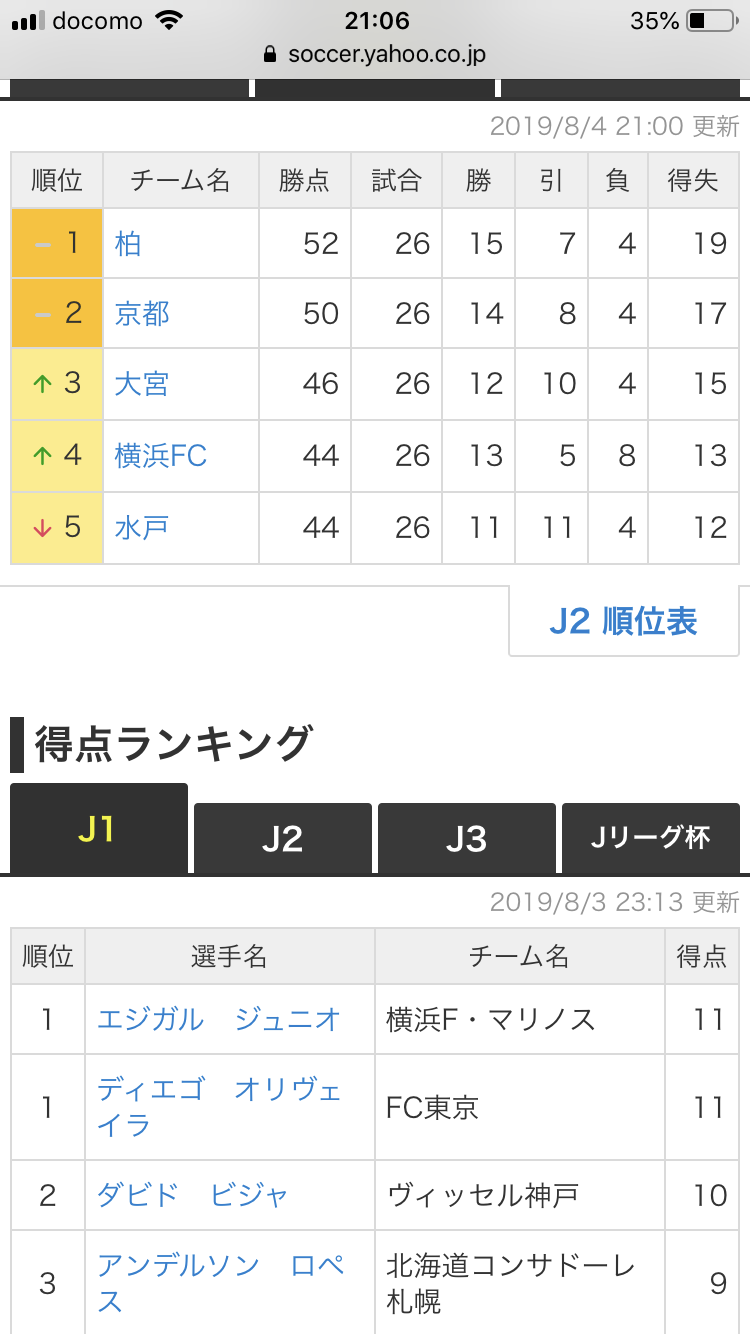Select the J1 scoring ranking tab

point(99,829)
